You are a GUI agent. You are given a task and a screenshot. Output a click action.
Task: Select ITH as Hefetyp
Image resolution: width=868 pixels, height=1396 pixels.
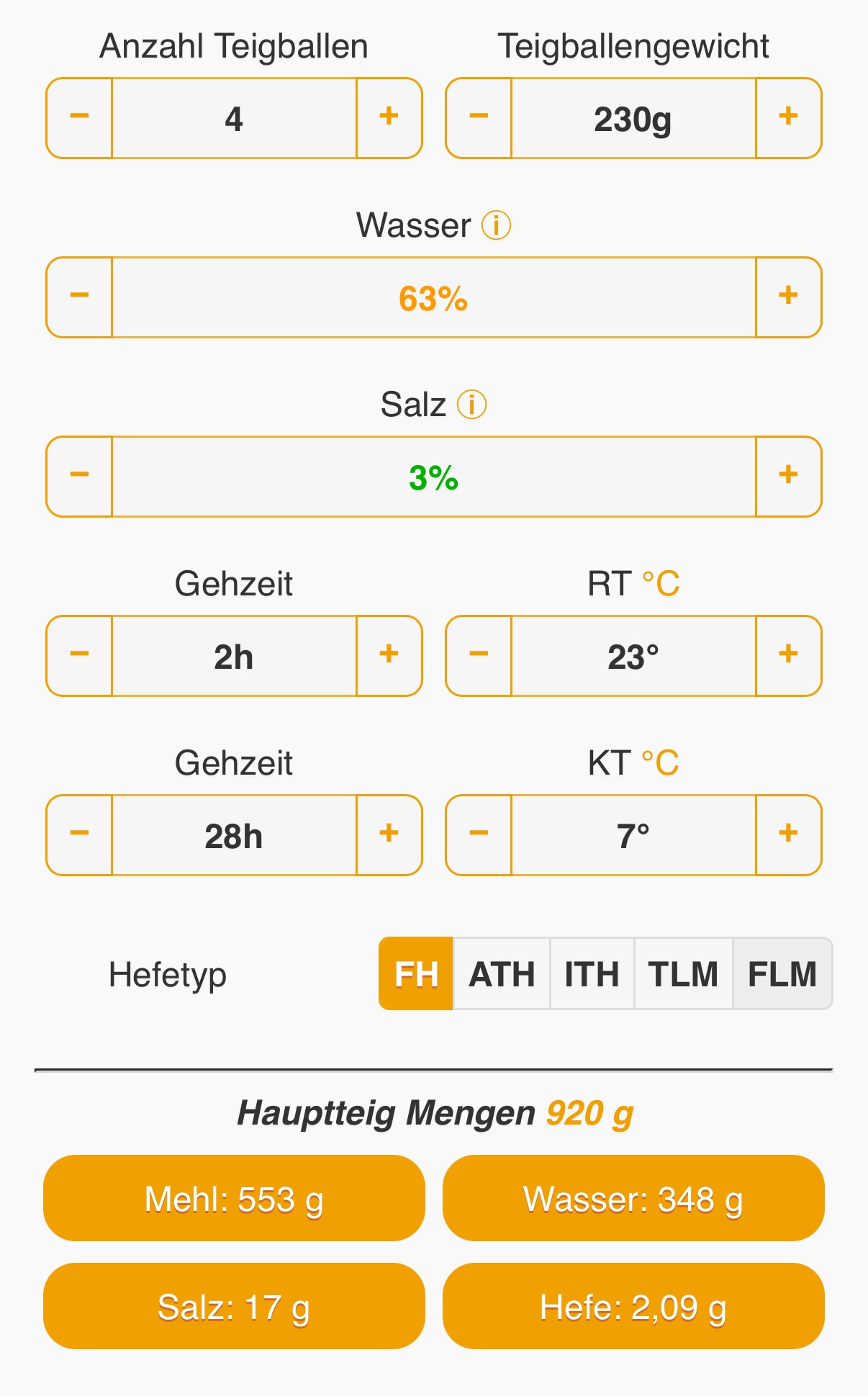592,974
